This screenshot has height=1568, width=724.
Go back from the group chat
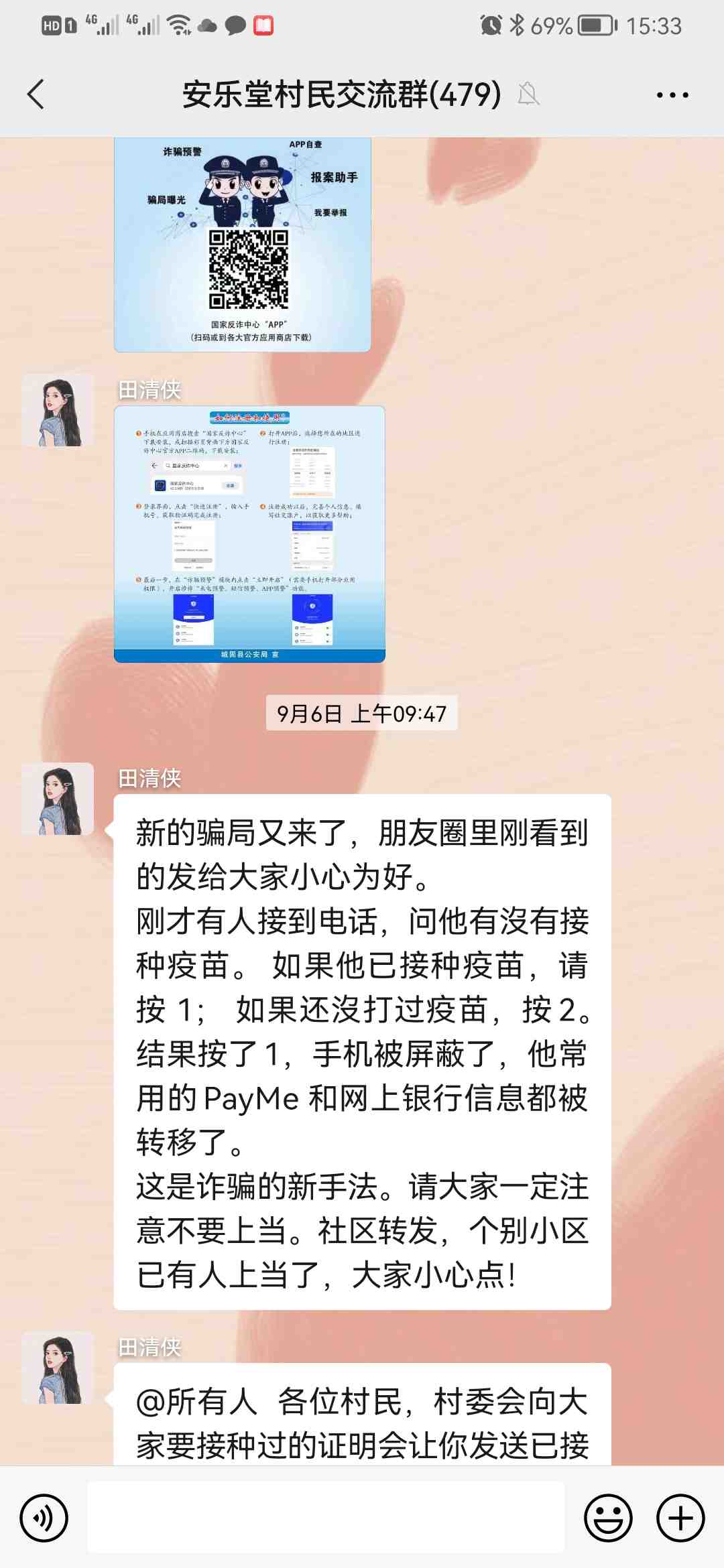point(36,94)
